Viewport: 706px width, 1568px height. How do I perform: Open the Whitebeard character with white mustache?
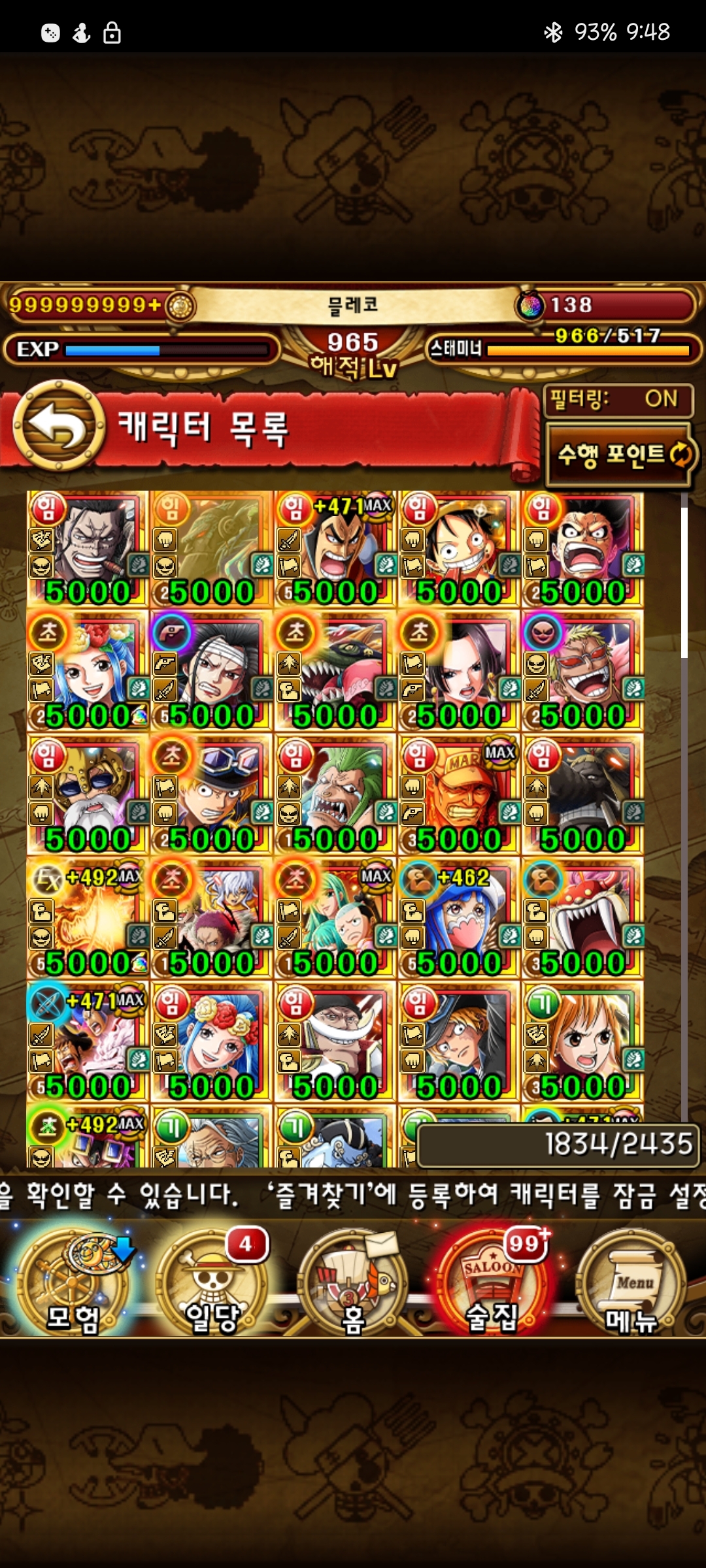click(x=335, y=1043)
